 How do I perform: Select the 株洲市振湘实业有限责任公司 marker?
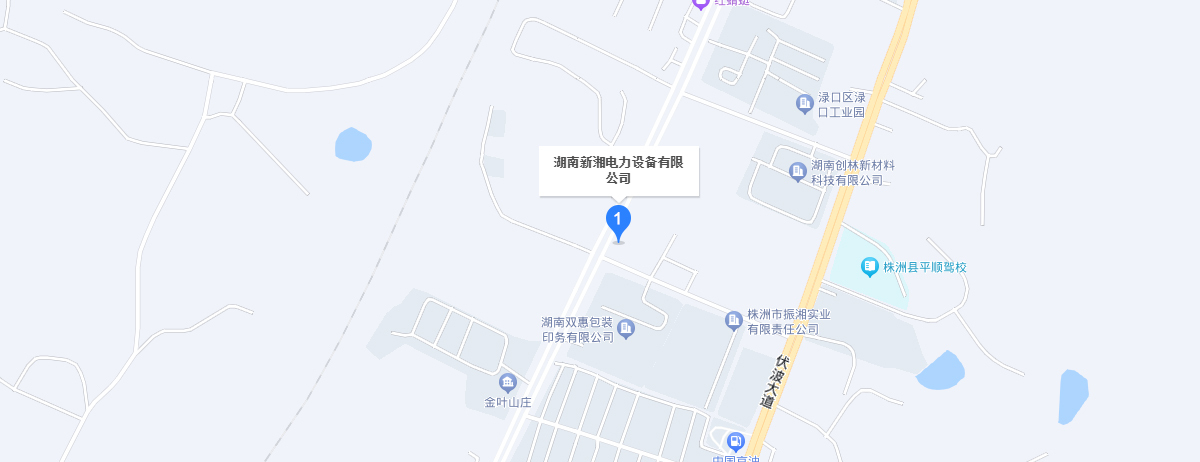tap(734, 320)
